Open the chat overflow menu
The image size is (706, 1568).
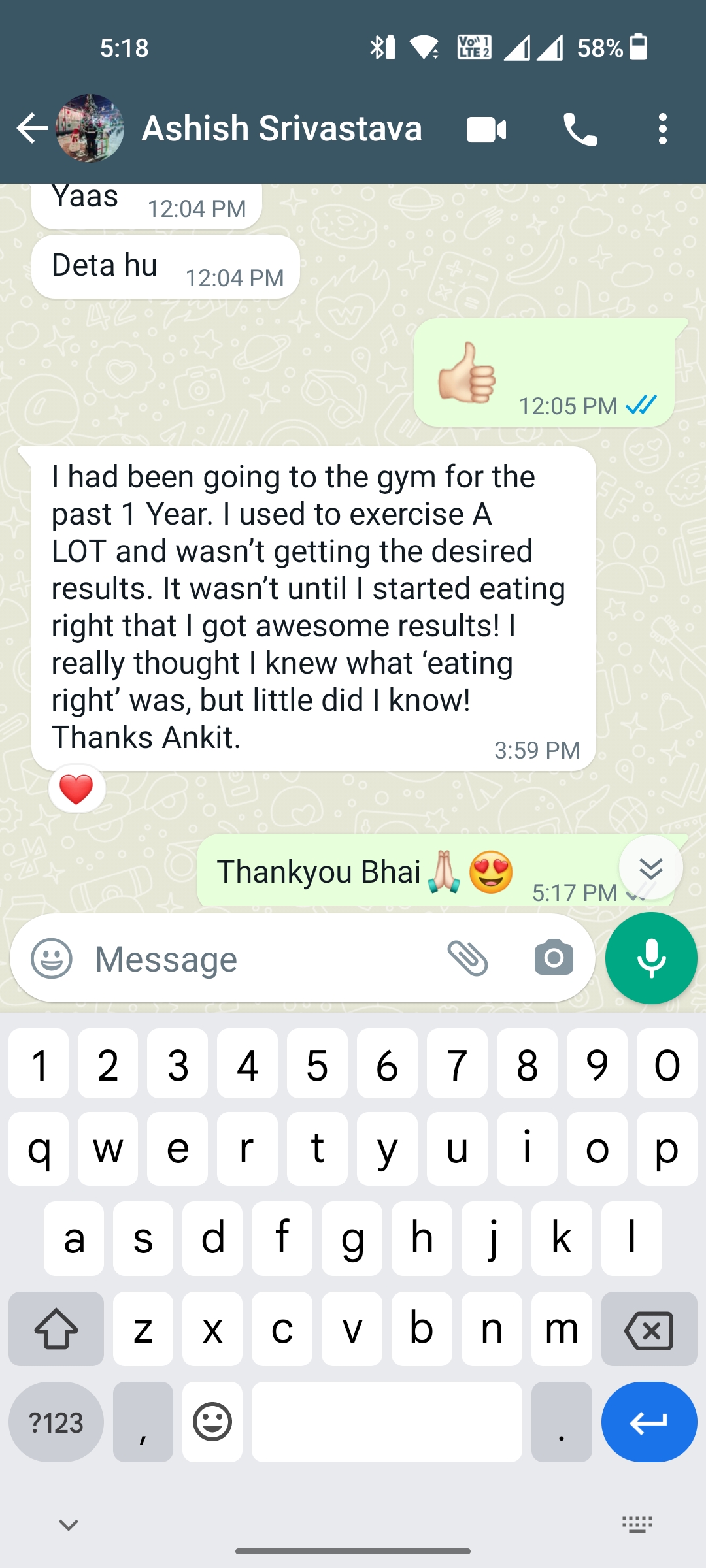pos(662,129)
